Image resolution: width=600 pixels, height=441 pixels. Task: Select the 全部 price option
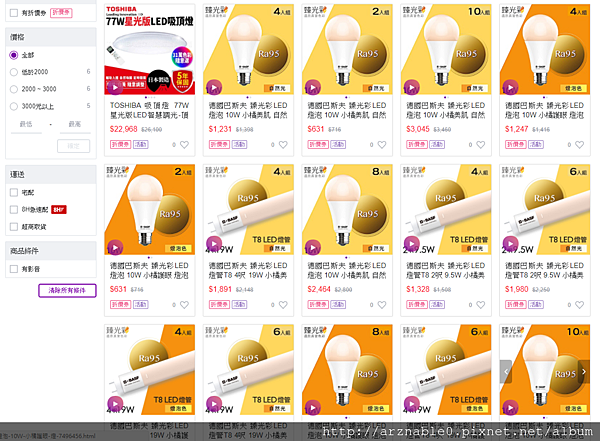(x=13, y=54)
